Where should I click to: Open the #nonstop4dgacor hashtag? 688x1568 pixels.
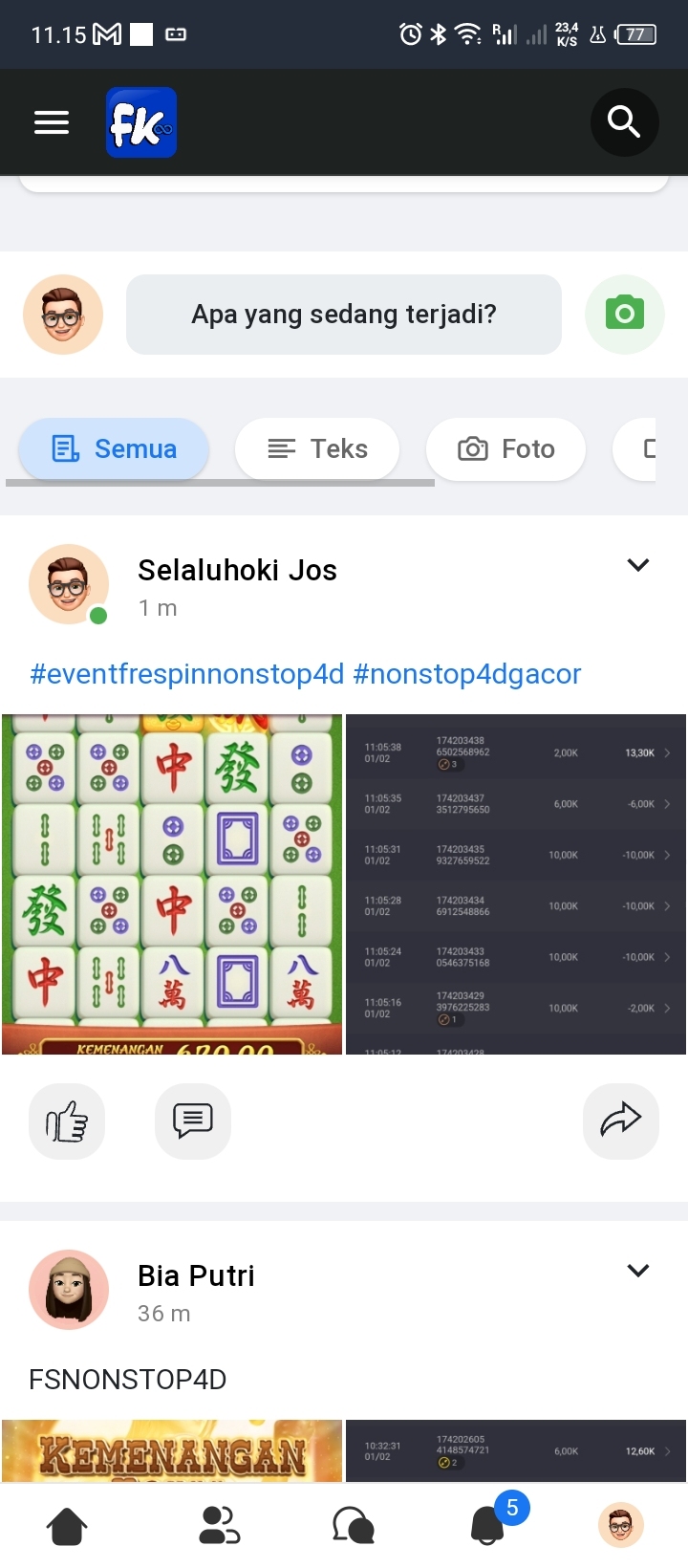pos(467,674)
